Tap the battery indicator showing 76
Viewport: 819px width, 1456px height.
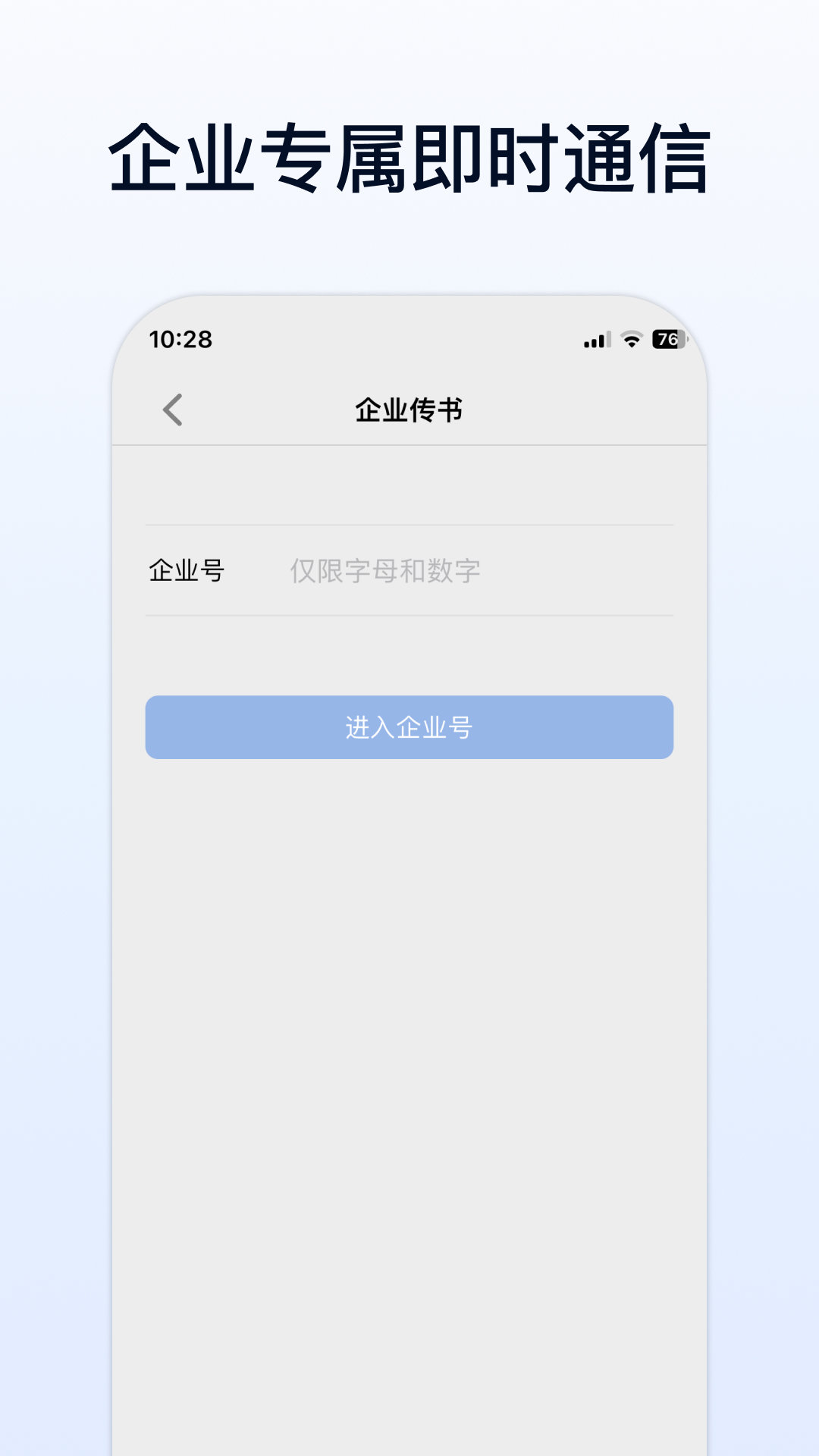click(x=667, y=339)
